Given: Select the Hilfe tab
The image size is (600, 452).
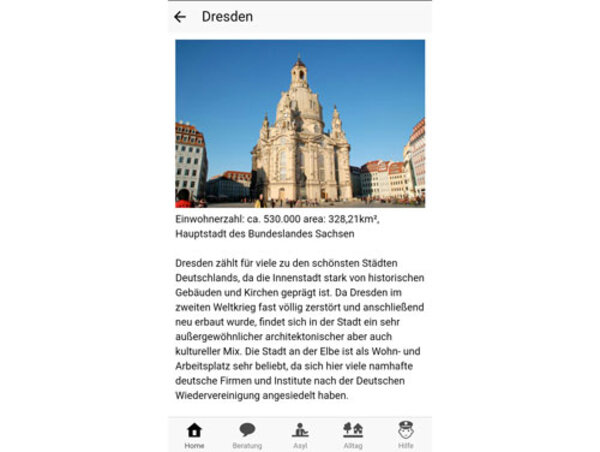Looking at the screenshot, I should [x=405, y=435].
